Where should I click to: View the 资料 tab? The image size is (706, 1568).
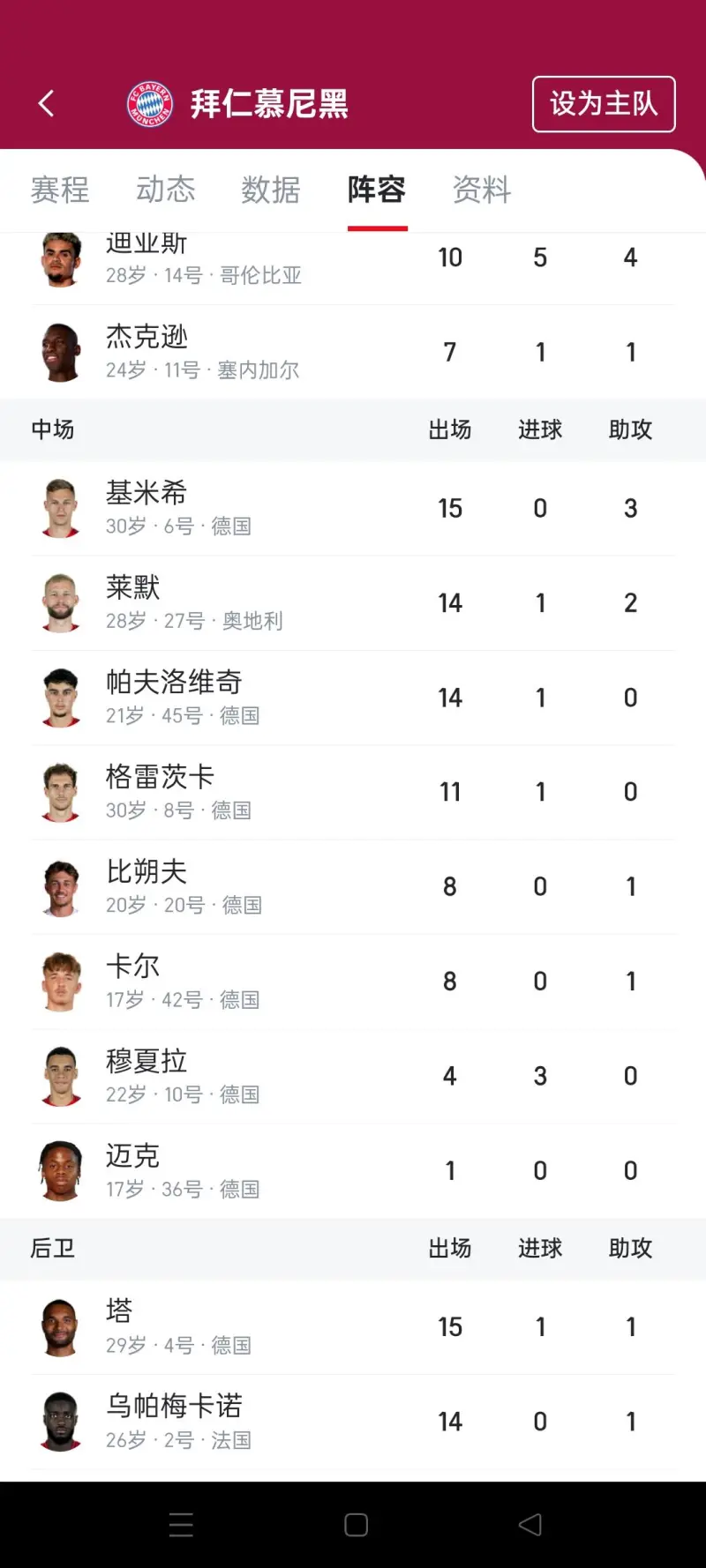pos(482,190)
